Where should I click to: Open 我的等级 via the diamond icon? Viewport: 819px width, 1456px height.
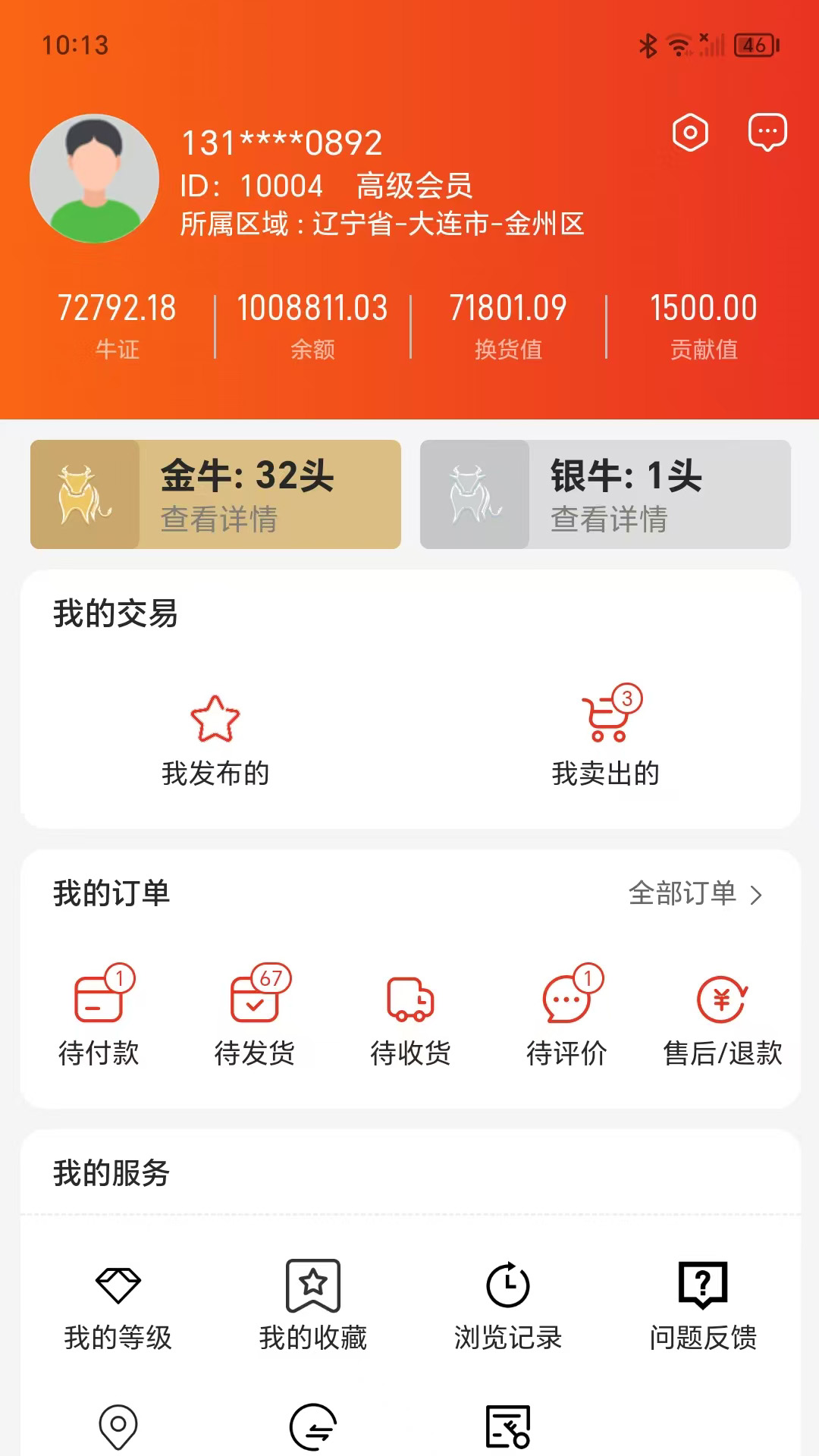click(x=118, y=1282)
